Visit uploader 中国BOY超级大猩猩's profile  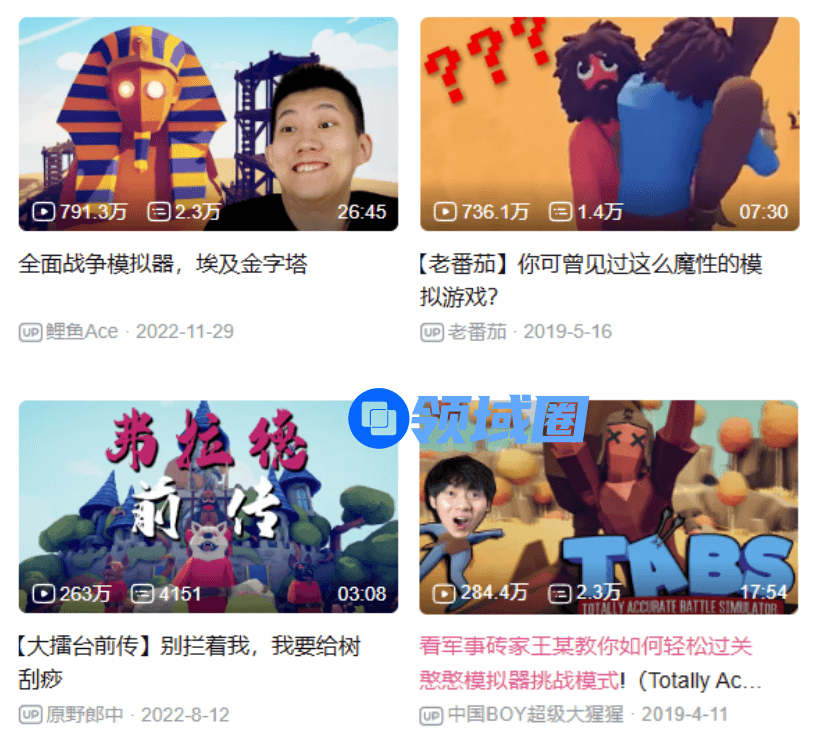pyautogui.click(x=535, y=715)
